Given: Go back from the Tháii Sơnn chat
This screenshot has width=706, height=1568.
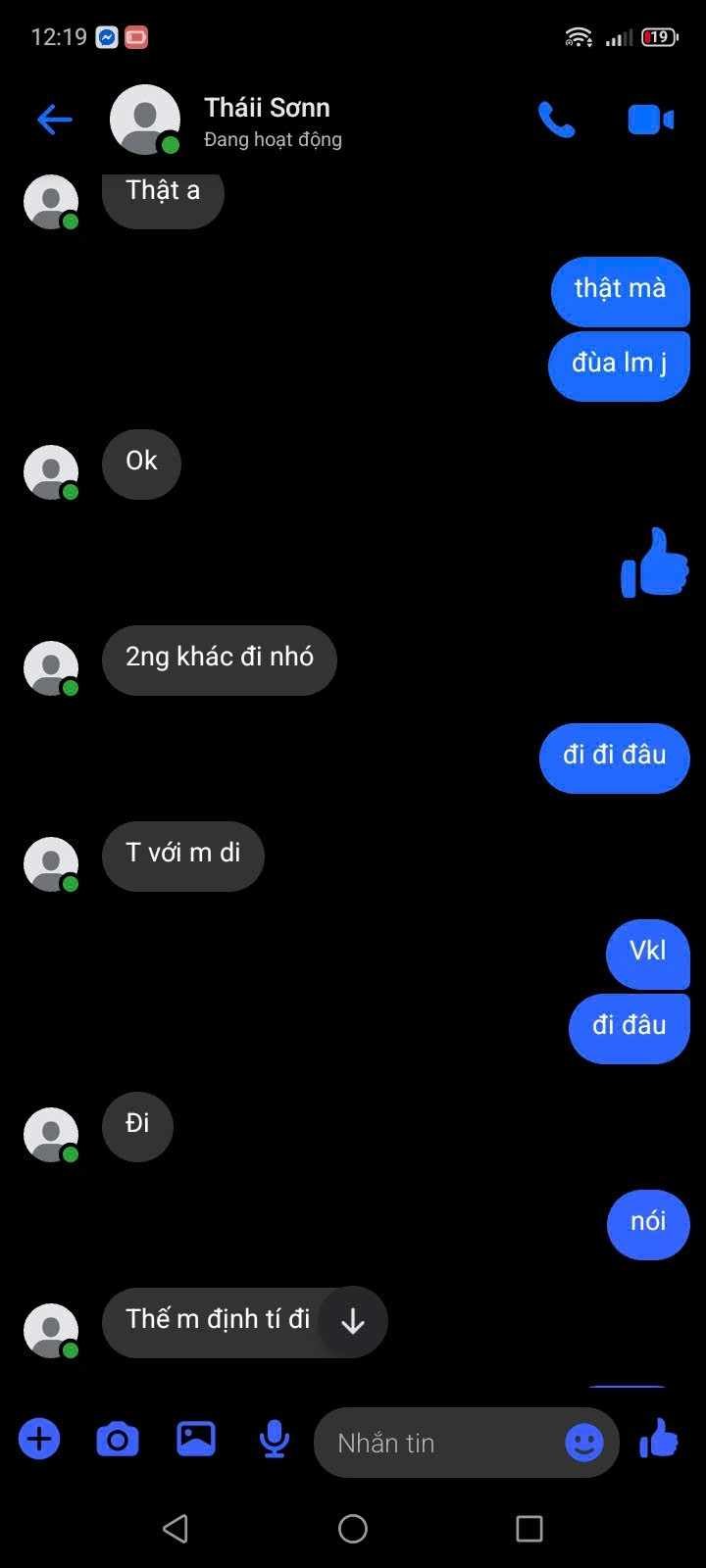Looking at the screenshot, I should 55,121.
